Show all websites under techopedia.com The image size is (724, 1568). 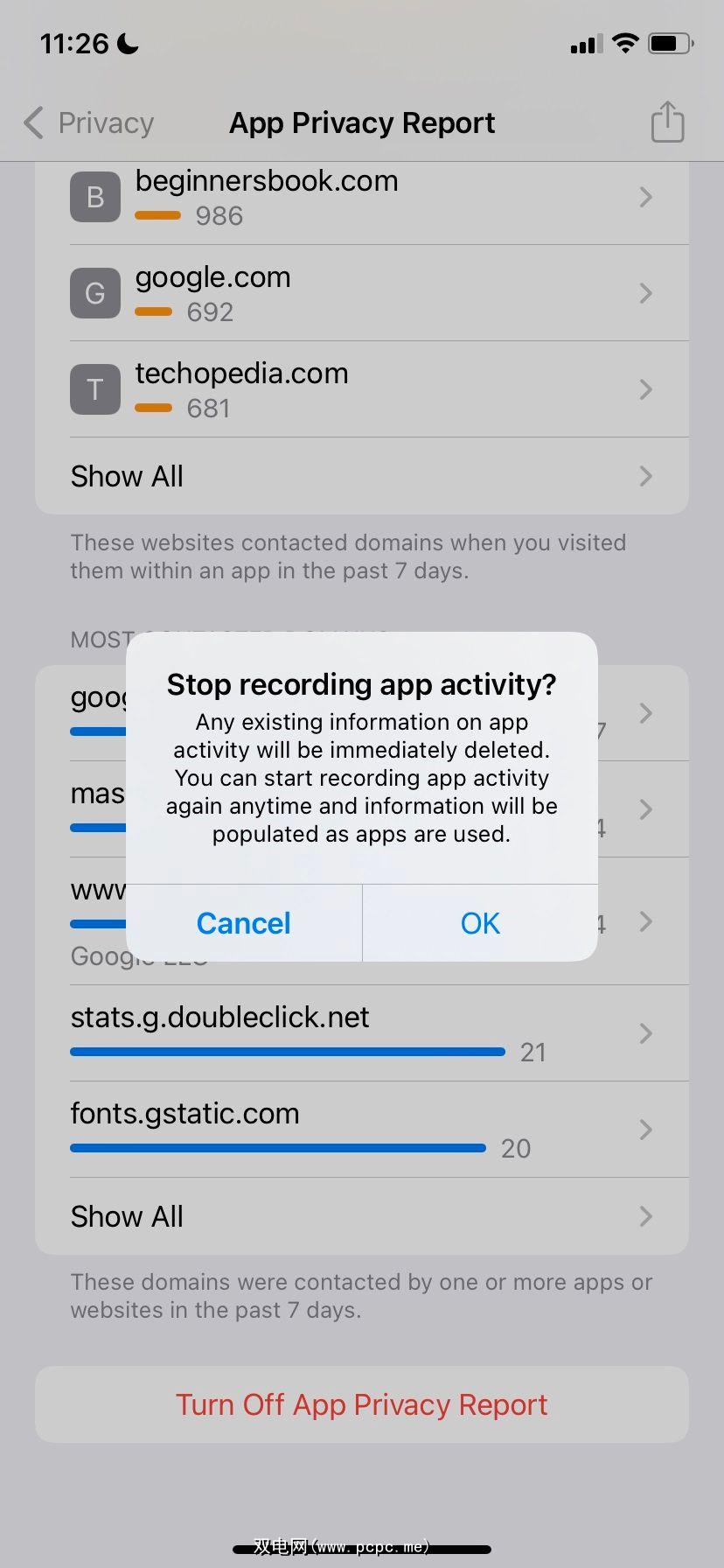pos(362,477)
